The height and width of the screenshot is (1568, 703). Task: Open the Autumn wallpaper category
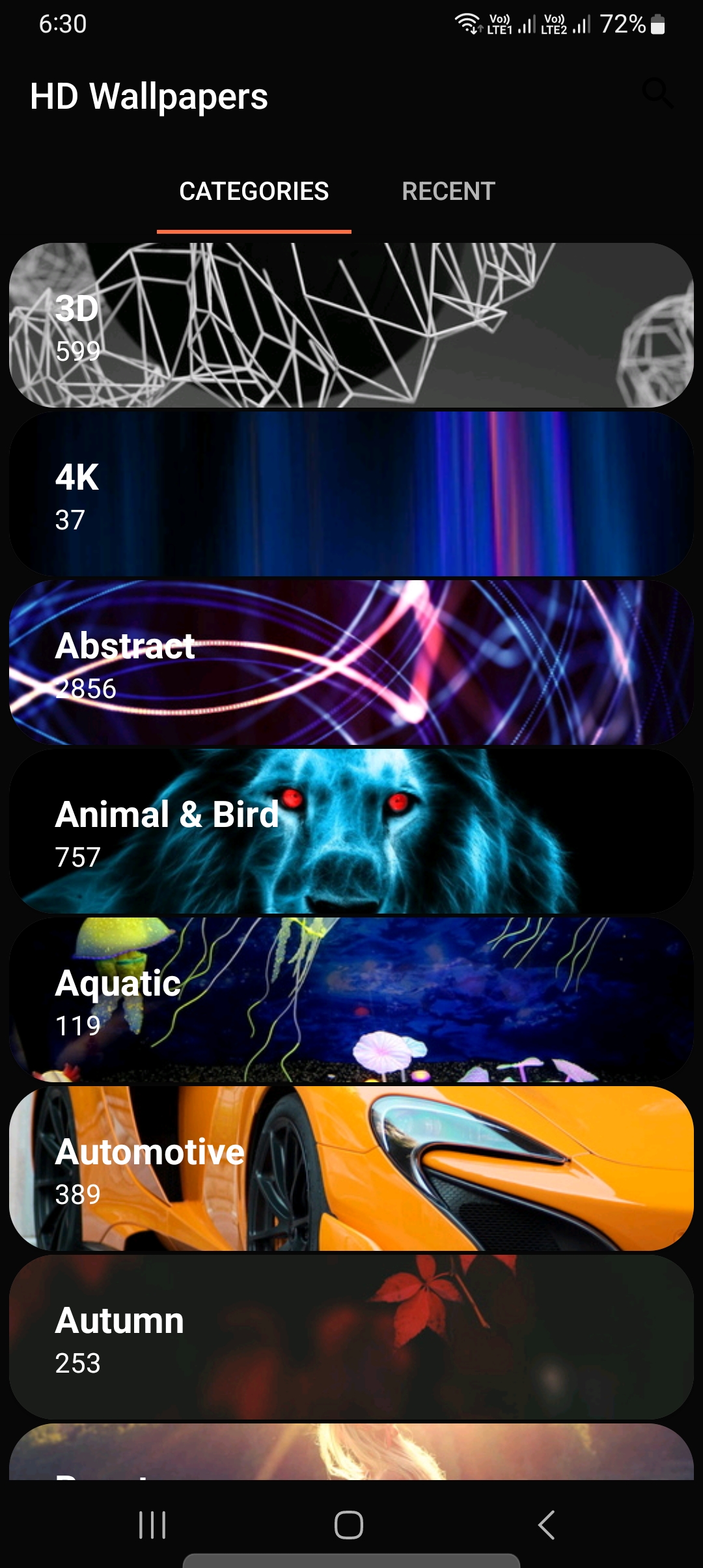click(x=351, y=1337)
